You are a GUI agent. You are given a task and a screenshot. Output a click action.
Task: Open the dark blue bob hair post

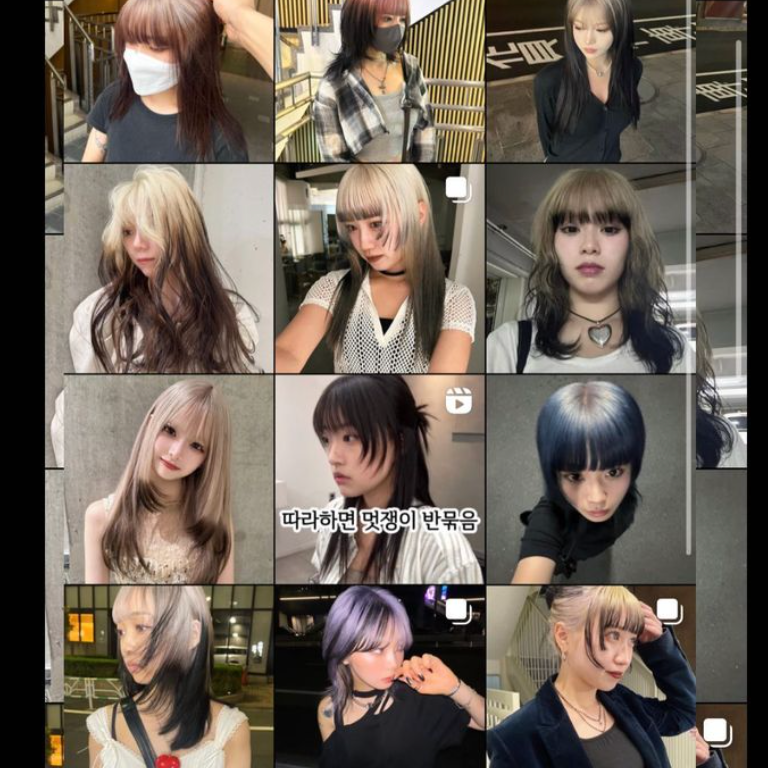click(x=590, y=479)
